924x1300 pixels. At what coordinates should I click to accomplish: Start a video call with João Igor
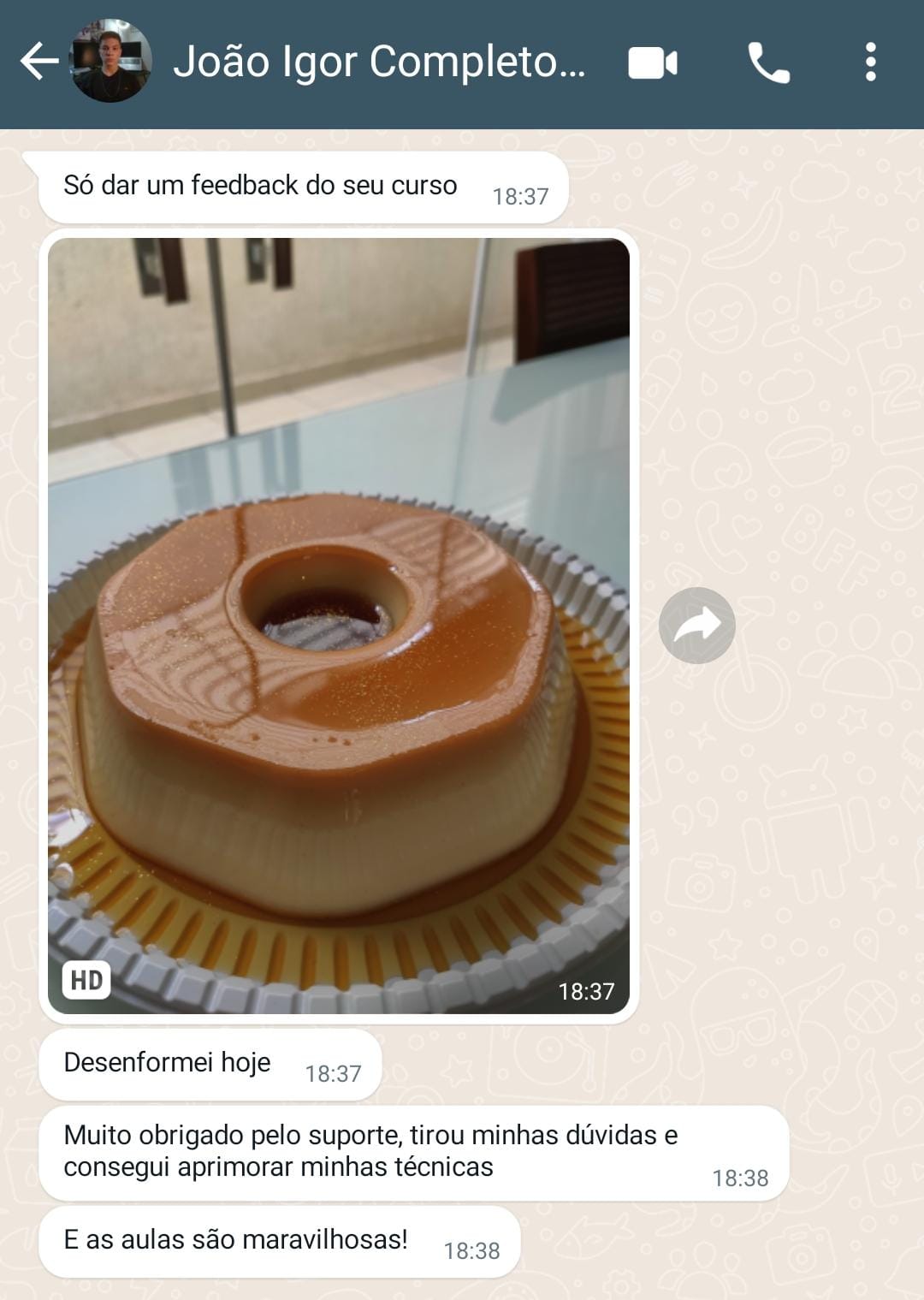(653, 63)
